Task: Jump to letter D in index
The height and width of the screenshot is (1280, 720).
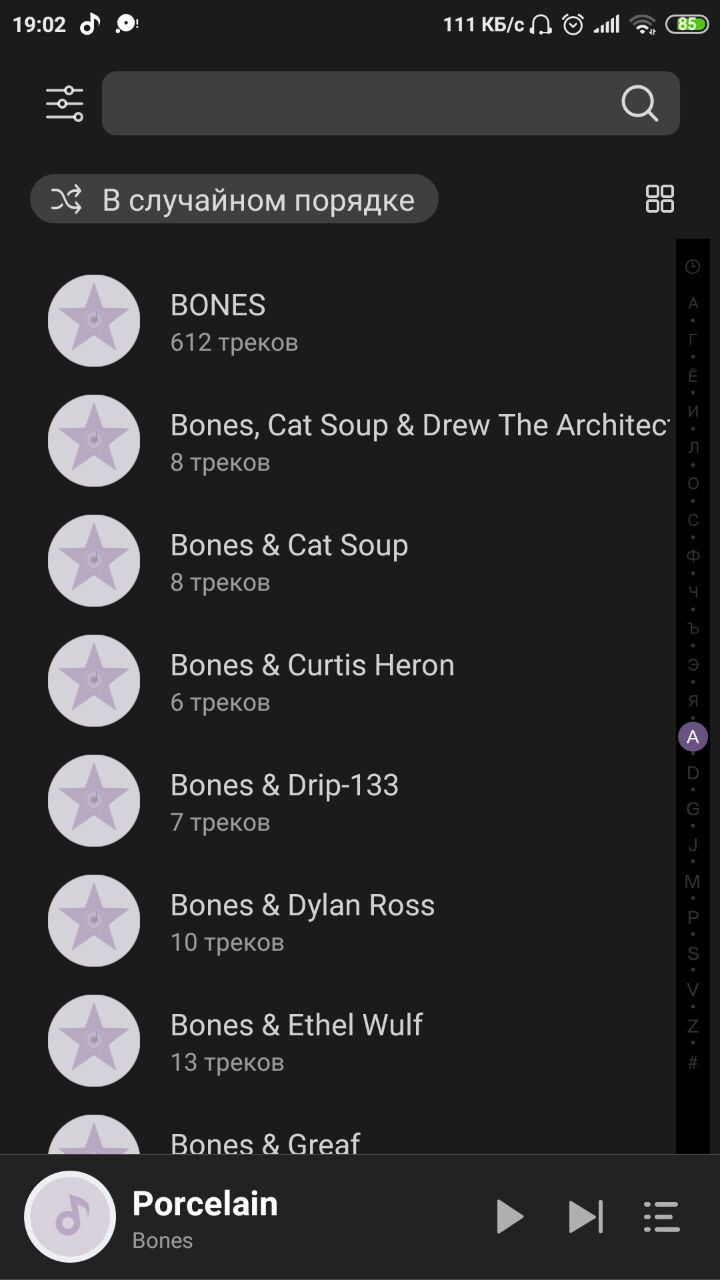Action: point(693,773)
